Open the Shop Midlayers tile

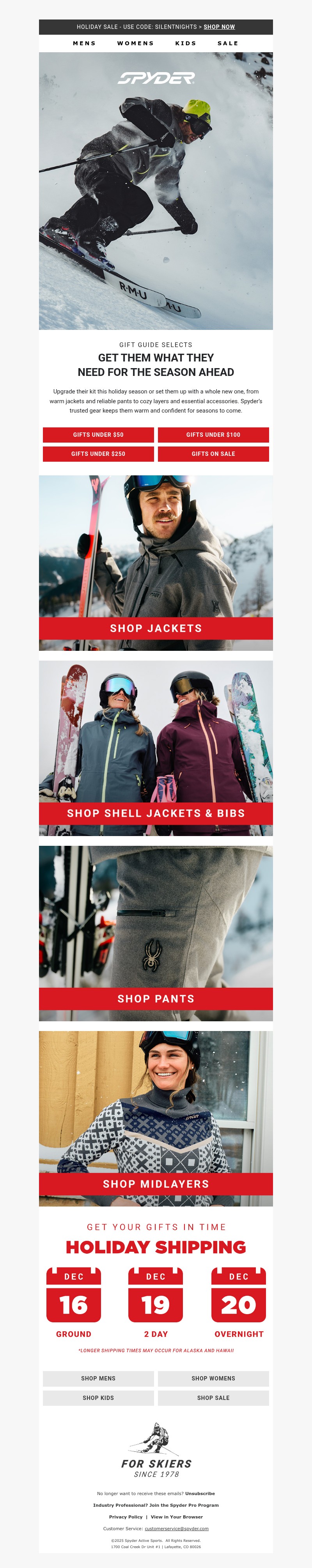coord(156,1184)
